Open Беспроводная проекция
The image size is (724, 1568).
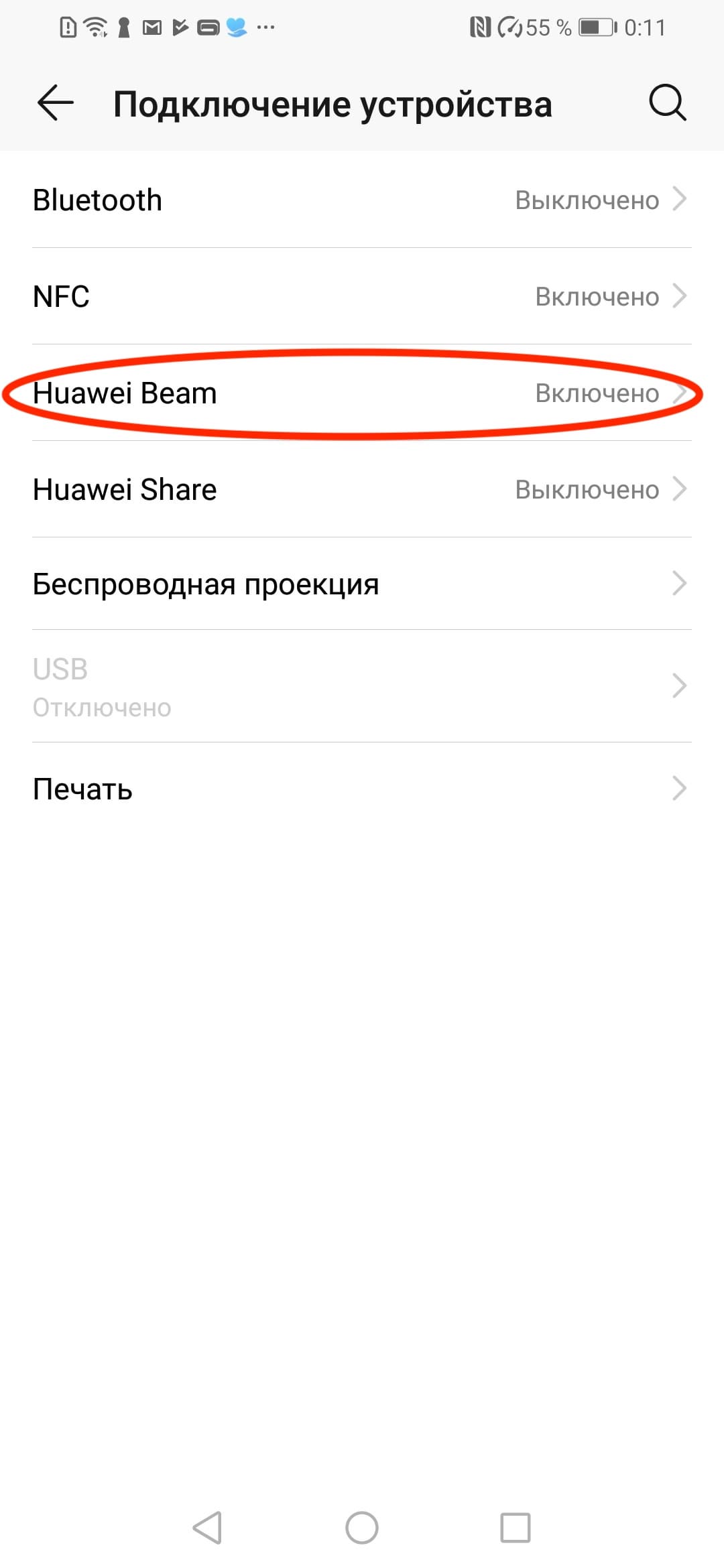point(362,584)
